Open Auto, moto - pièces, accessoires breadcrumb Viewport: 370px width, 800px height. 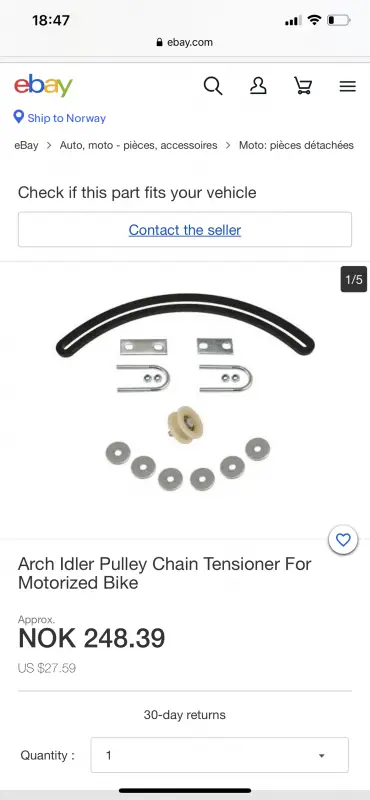pos(138,145)
